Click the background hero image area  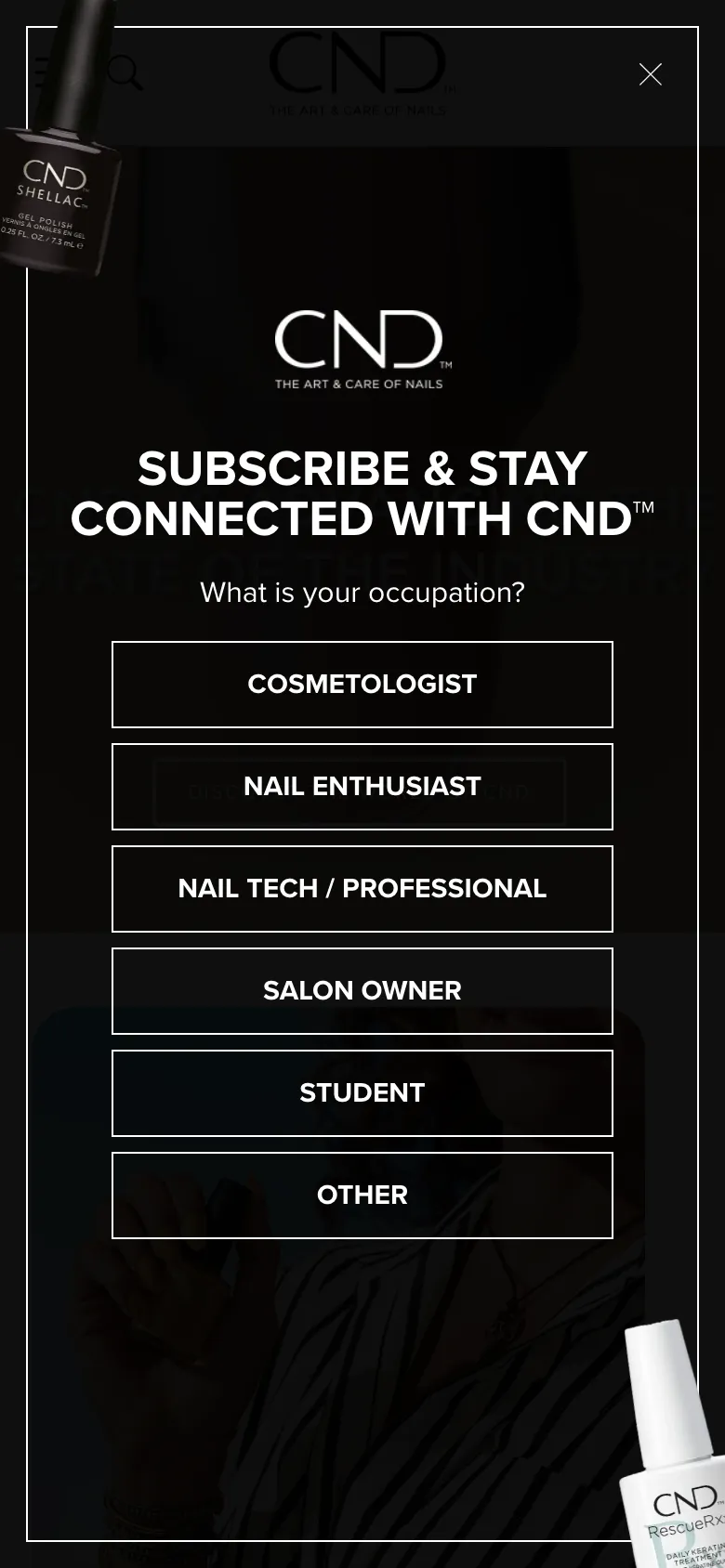[362, 1347]
